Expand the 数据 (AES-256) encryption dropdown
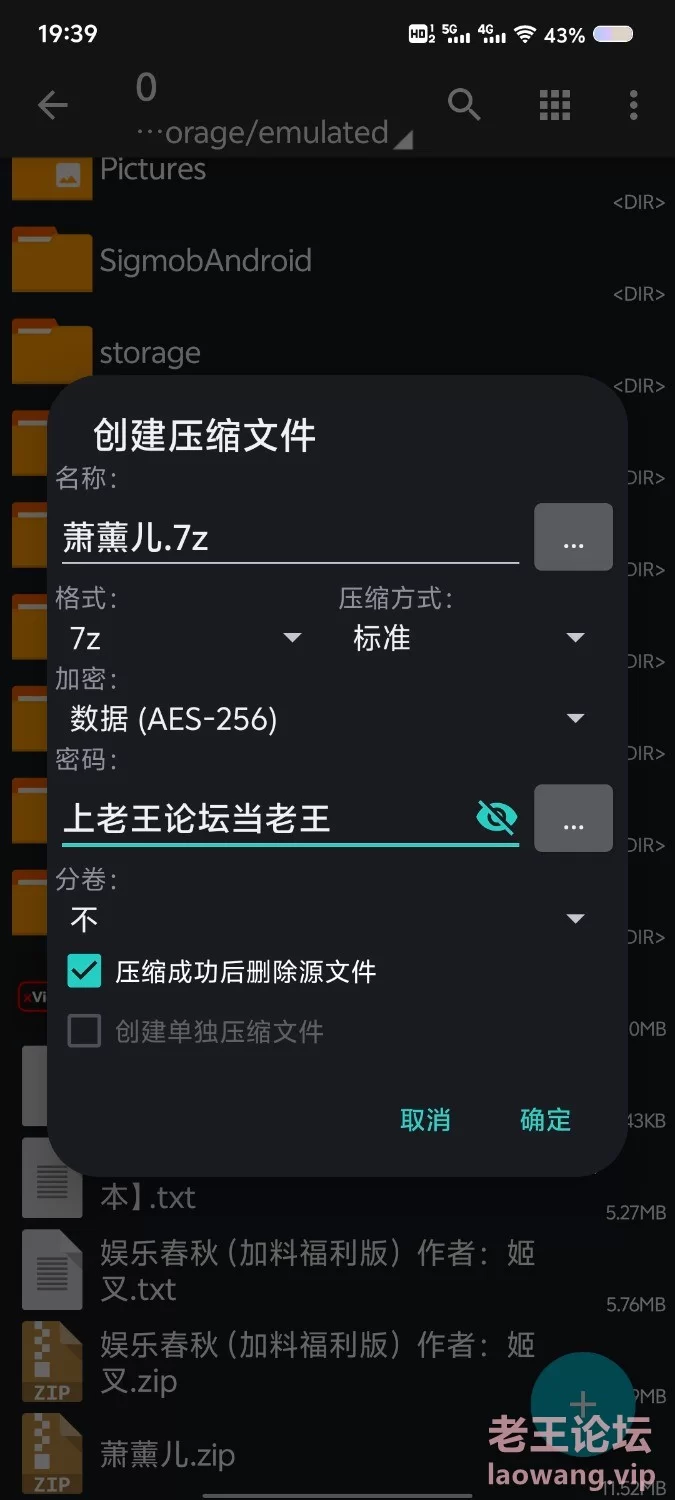 (325, 718)
